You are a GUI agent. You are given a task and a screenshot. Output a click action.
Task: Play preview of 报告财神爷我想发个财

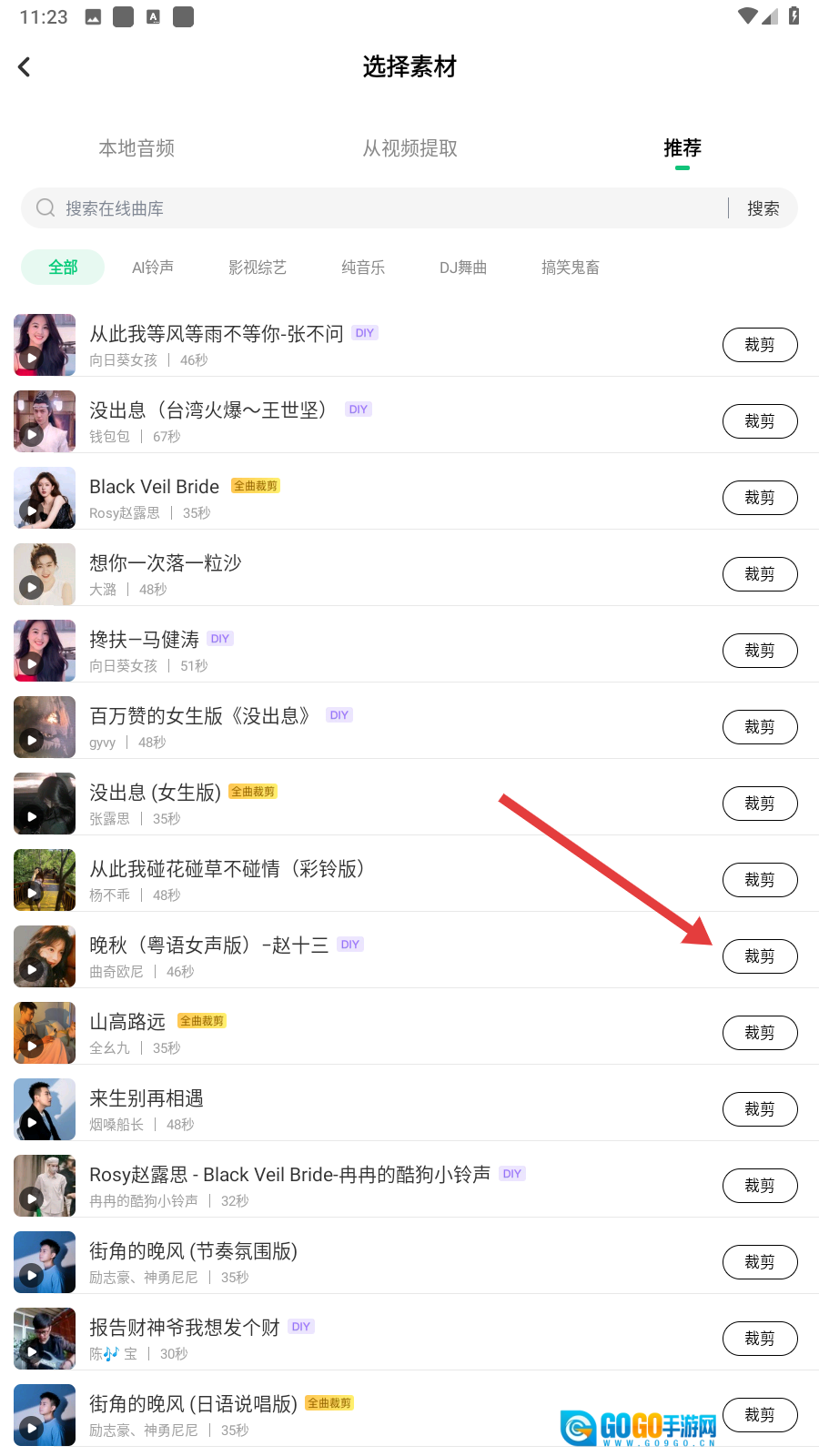click(x=33, y=1351)
